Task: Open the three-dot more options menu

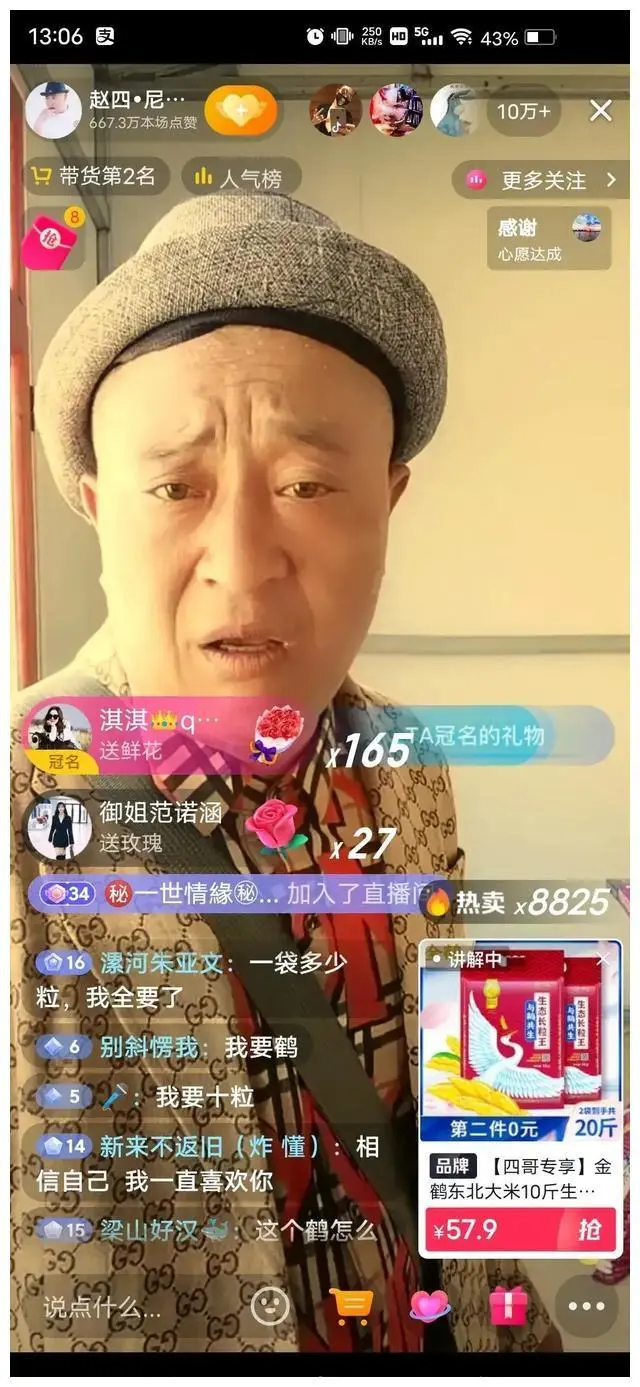Action: 586,1306
